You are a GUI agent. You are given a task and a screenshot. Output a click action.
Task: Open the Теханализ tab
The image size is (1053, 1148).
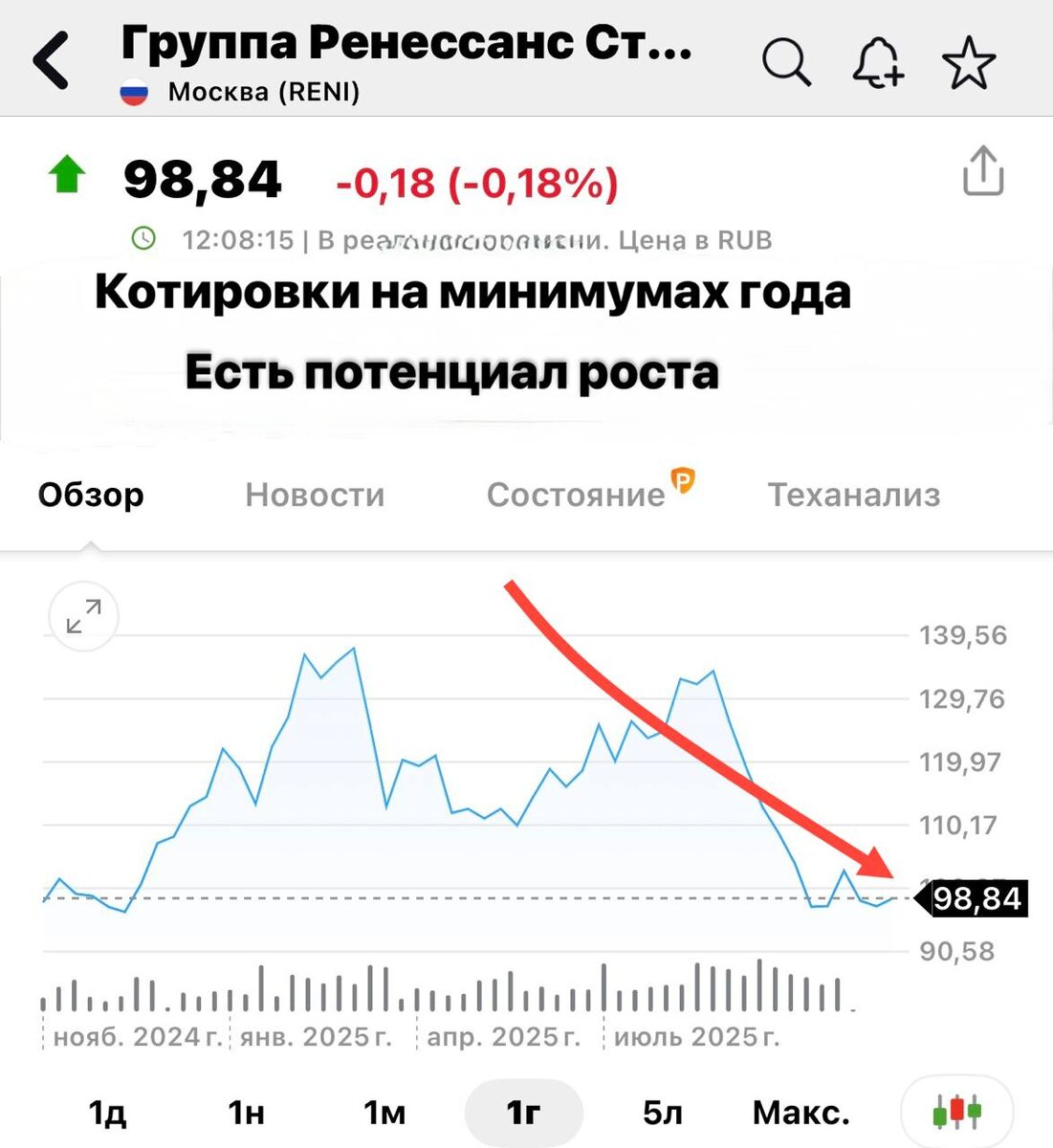point(854,496)
